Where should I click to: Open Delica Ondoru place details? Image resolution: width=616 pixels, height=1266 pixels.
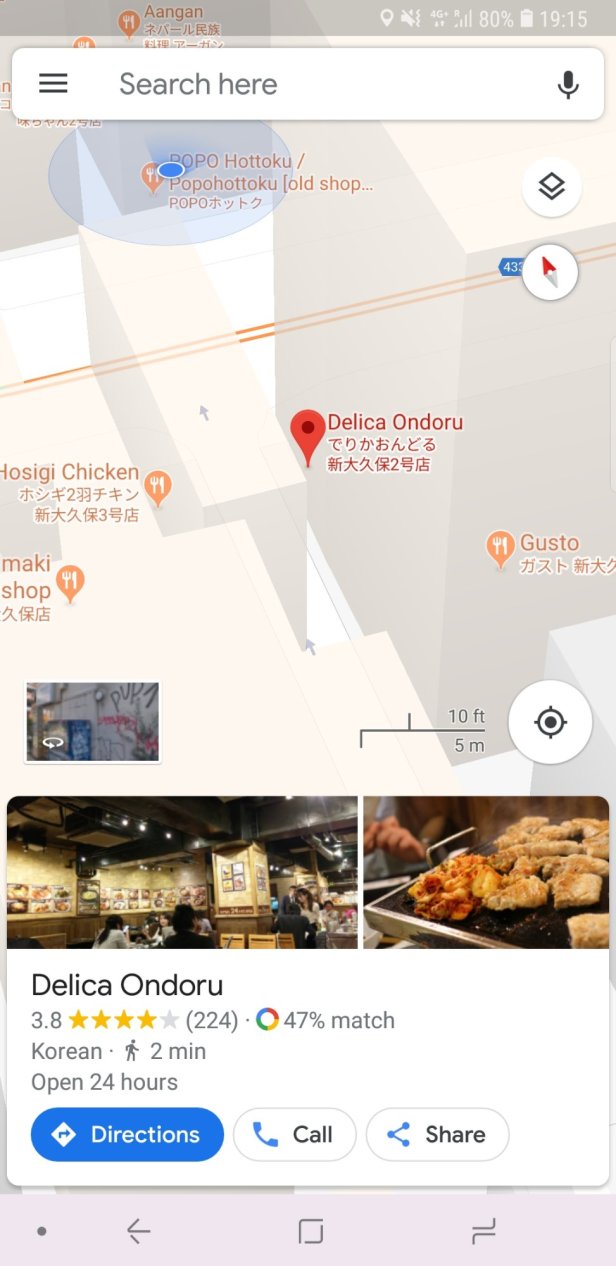tap(127, 985)
